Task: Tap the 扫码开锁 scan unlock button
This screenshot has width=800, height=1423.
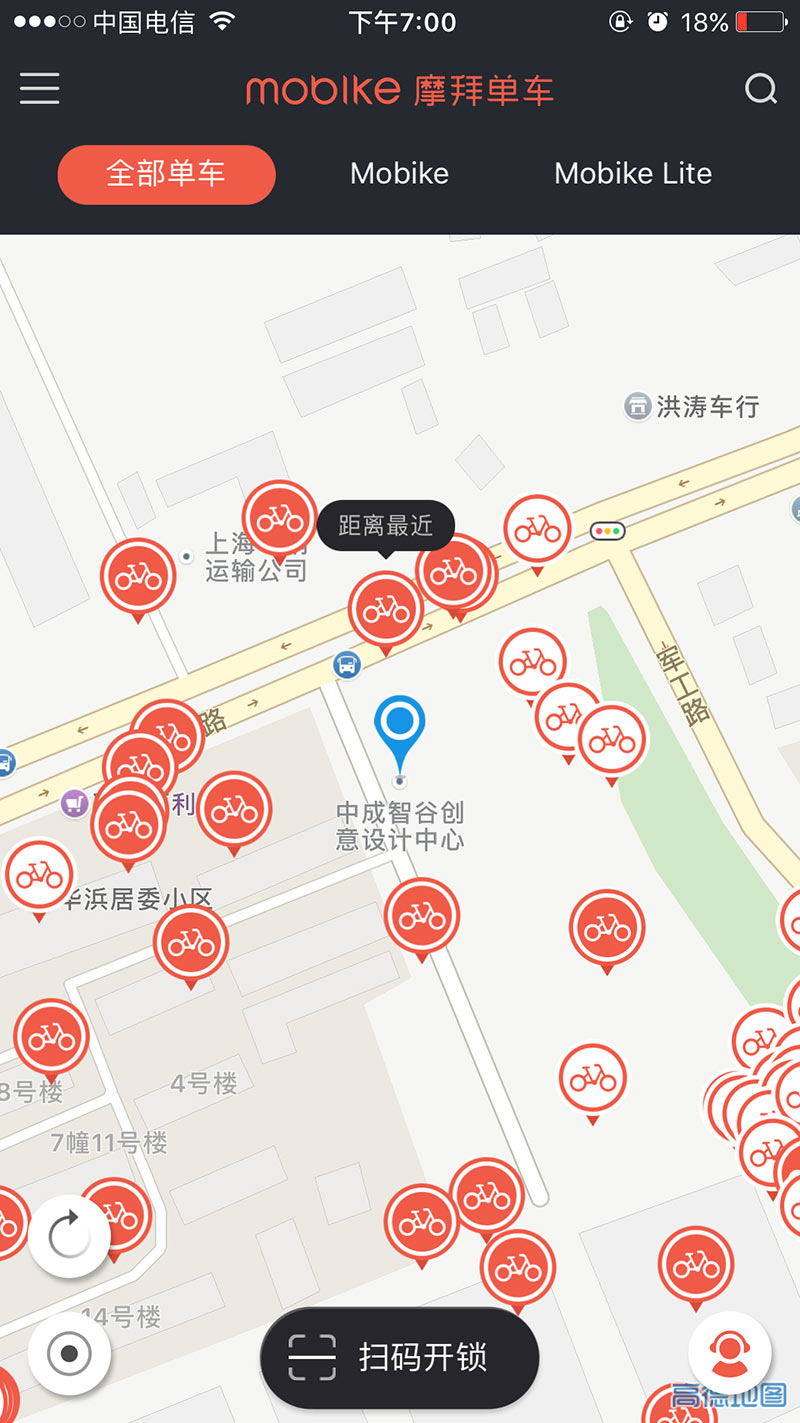Action: click(400, 1357)
